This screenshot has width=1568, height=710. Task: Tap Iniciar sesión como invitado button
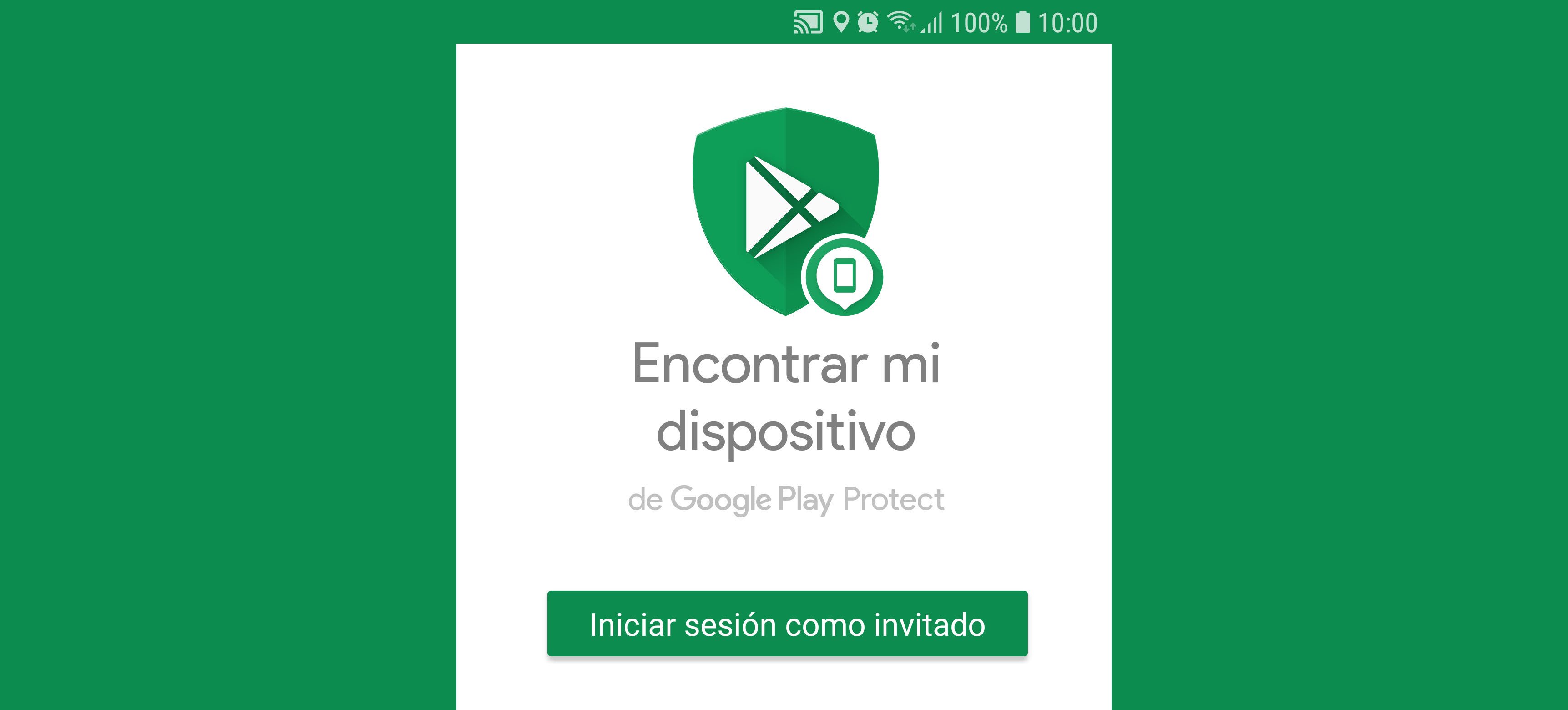tap(787, 624)
